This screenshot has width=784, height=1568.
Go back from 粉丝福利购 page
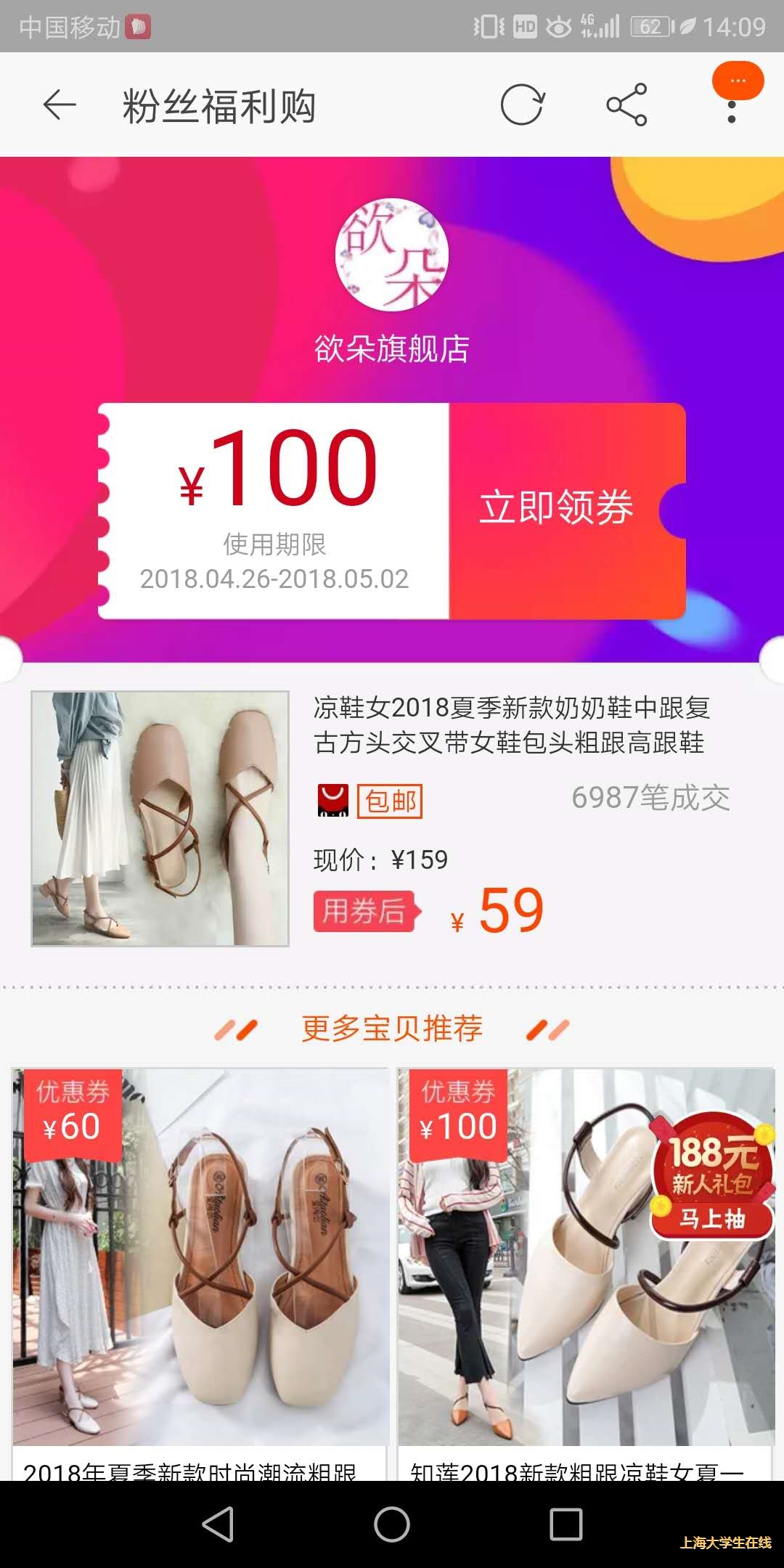pos(60,106)
